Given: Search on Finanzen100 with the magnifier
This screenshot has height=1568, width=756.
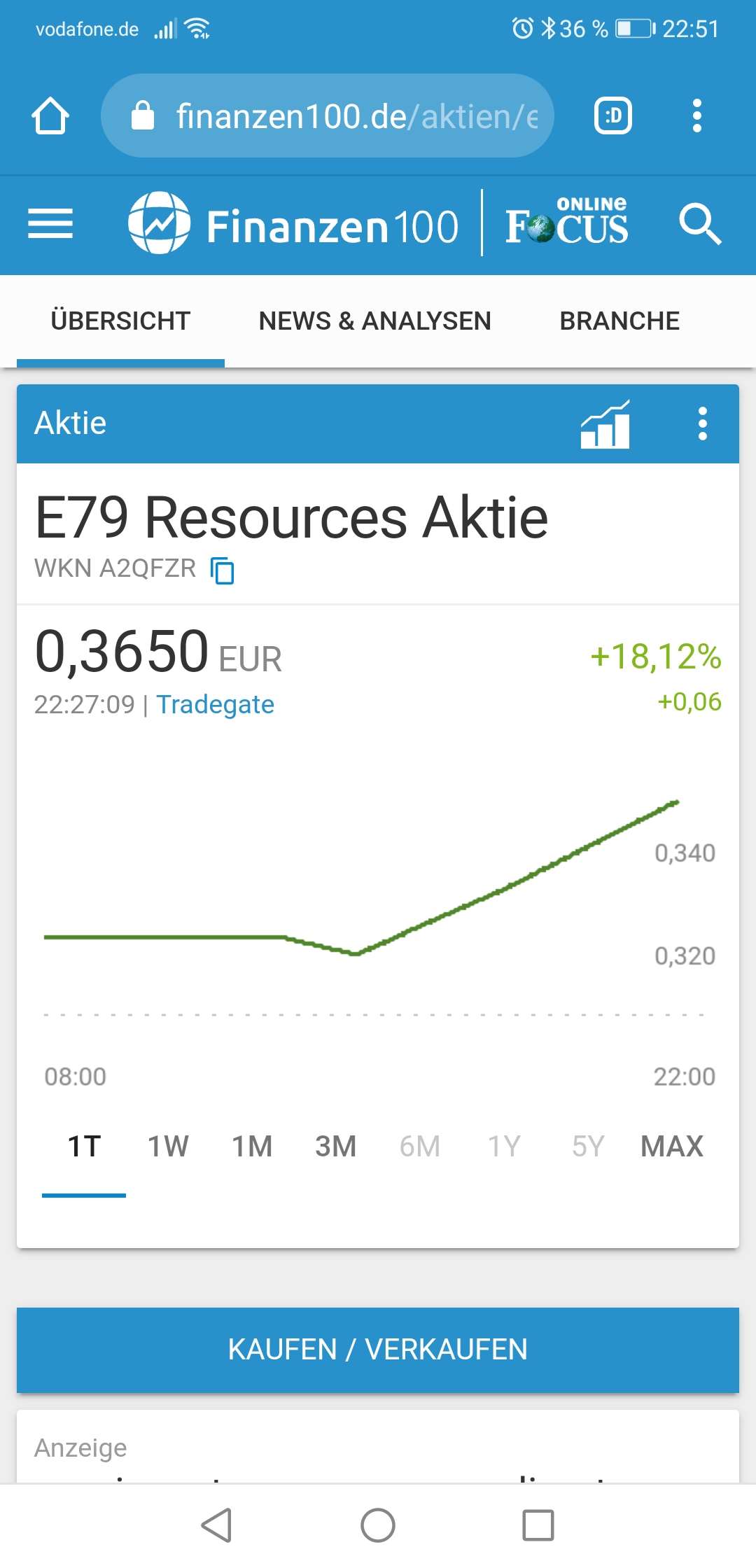Looking at the screenshot, I should tap(700, 224).
